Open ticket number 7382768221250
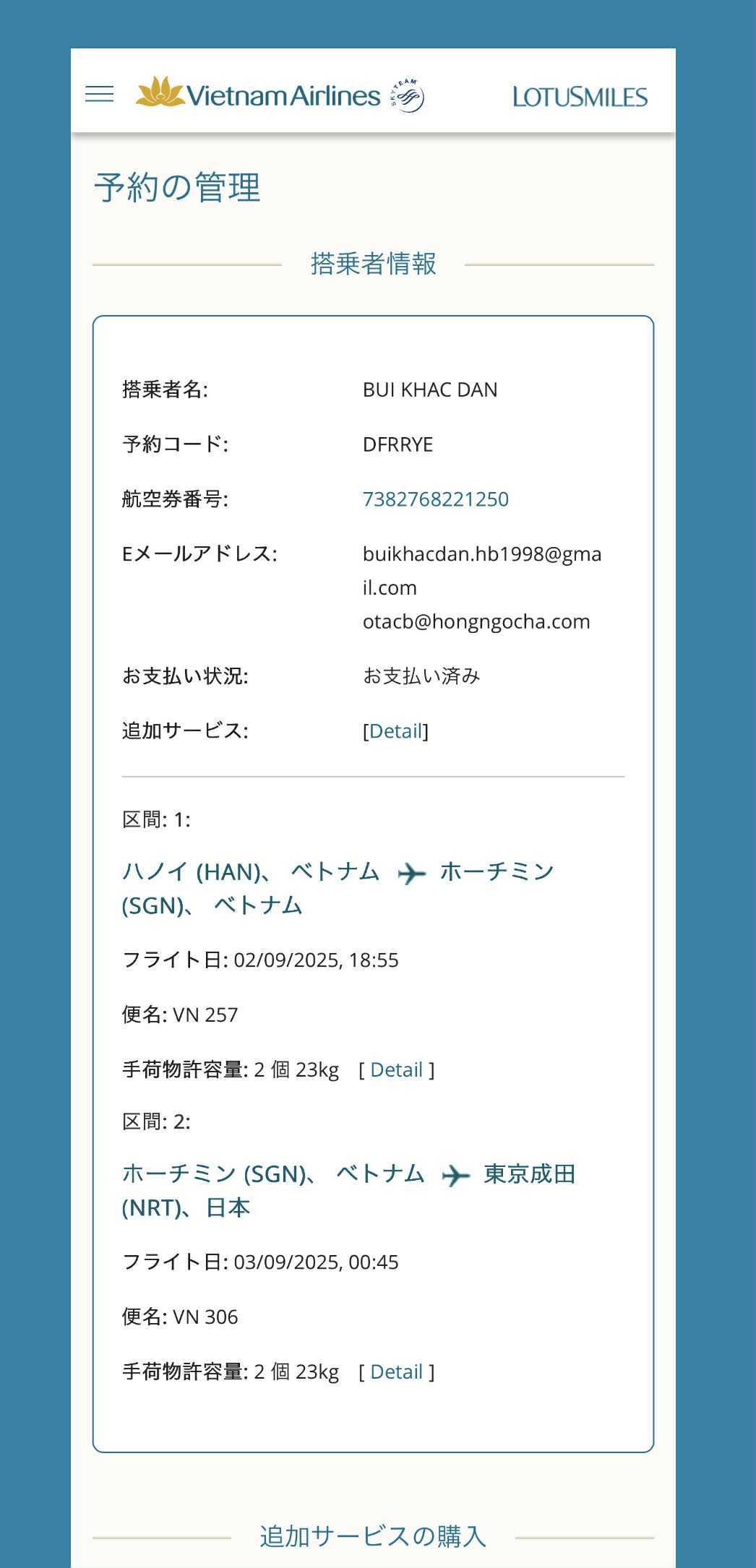Screen dimensions: 756x1568 coord(435,499)
